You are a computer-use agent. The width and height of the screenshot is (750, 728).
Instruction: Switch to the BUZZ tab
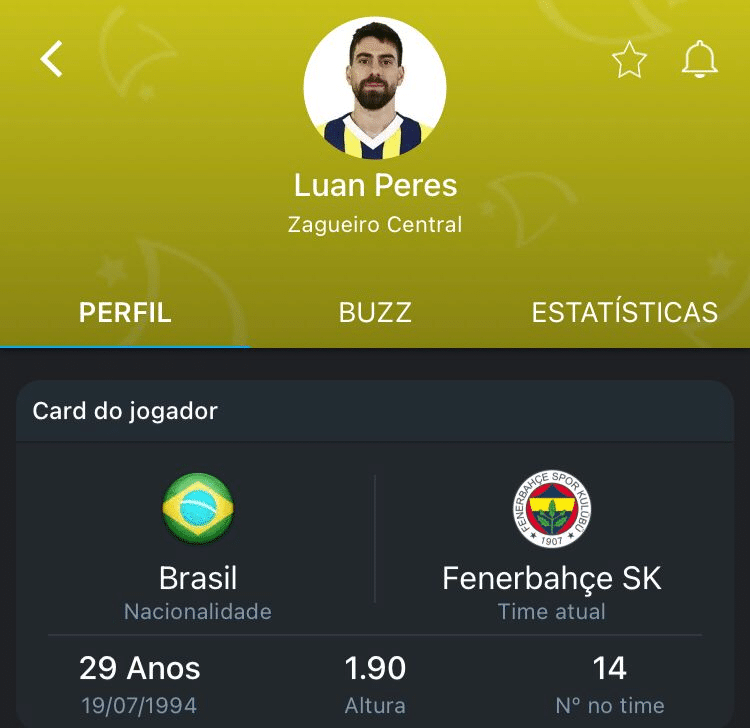[375, 312]
